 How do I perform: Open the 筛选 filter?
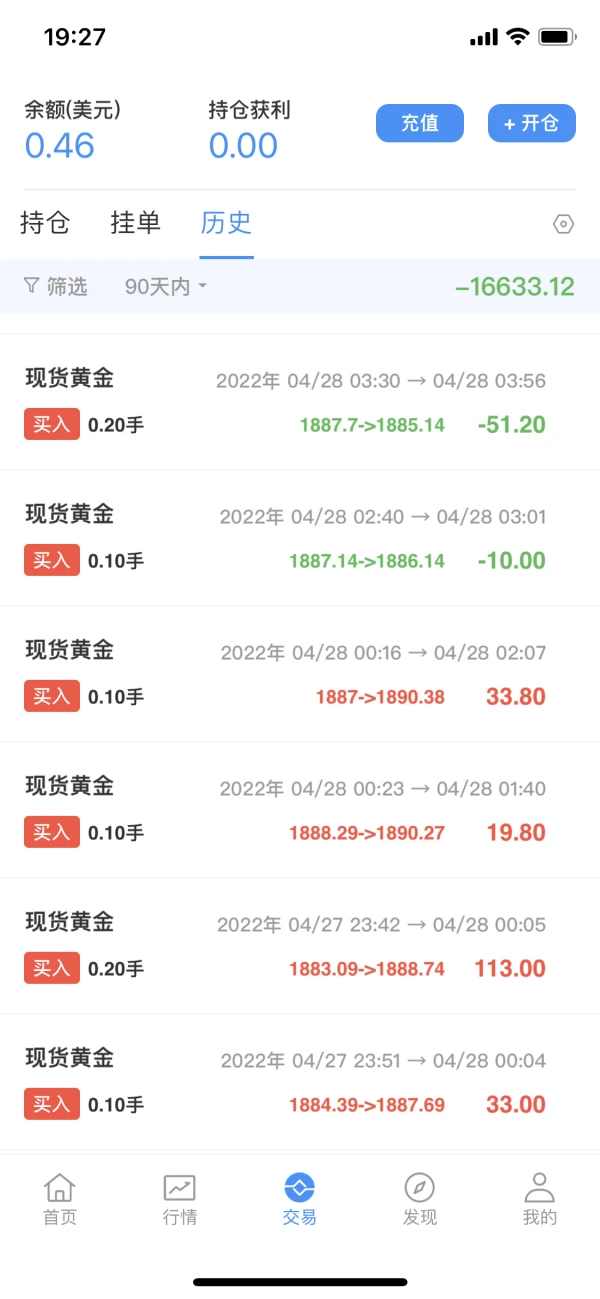[56, 287]
